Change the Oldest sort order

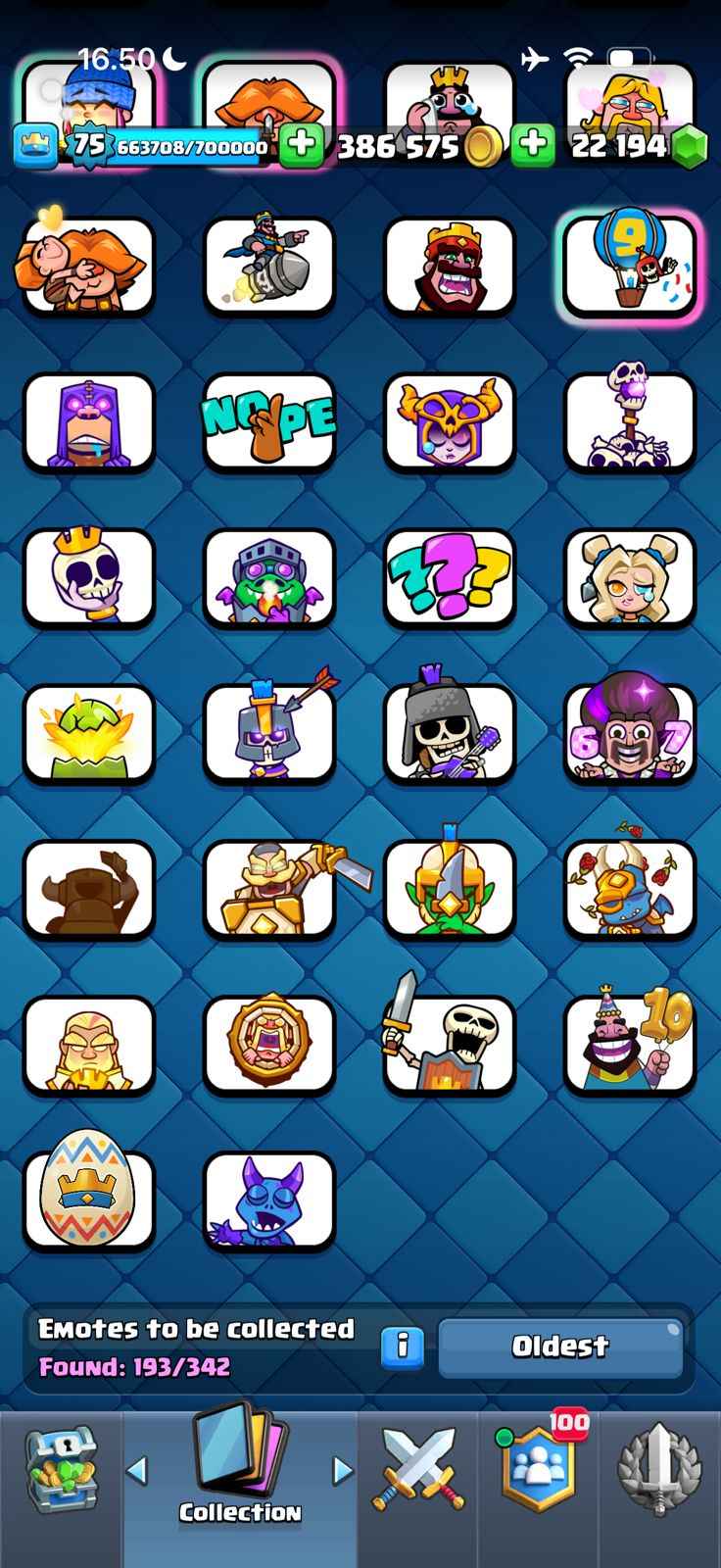tap(559, 1347)
